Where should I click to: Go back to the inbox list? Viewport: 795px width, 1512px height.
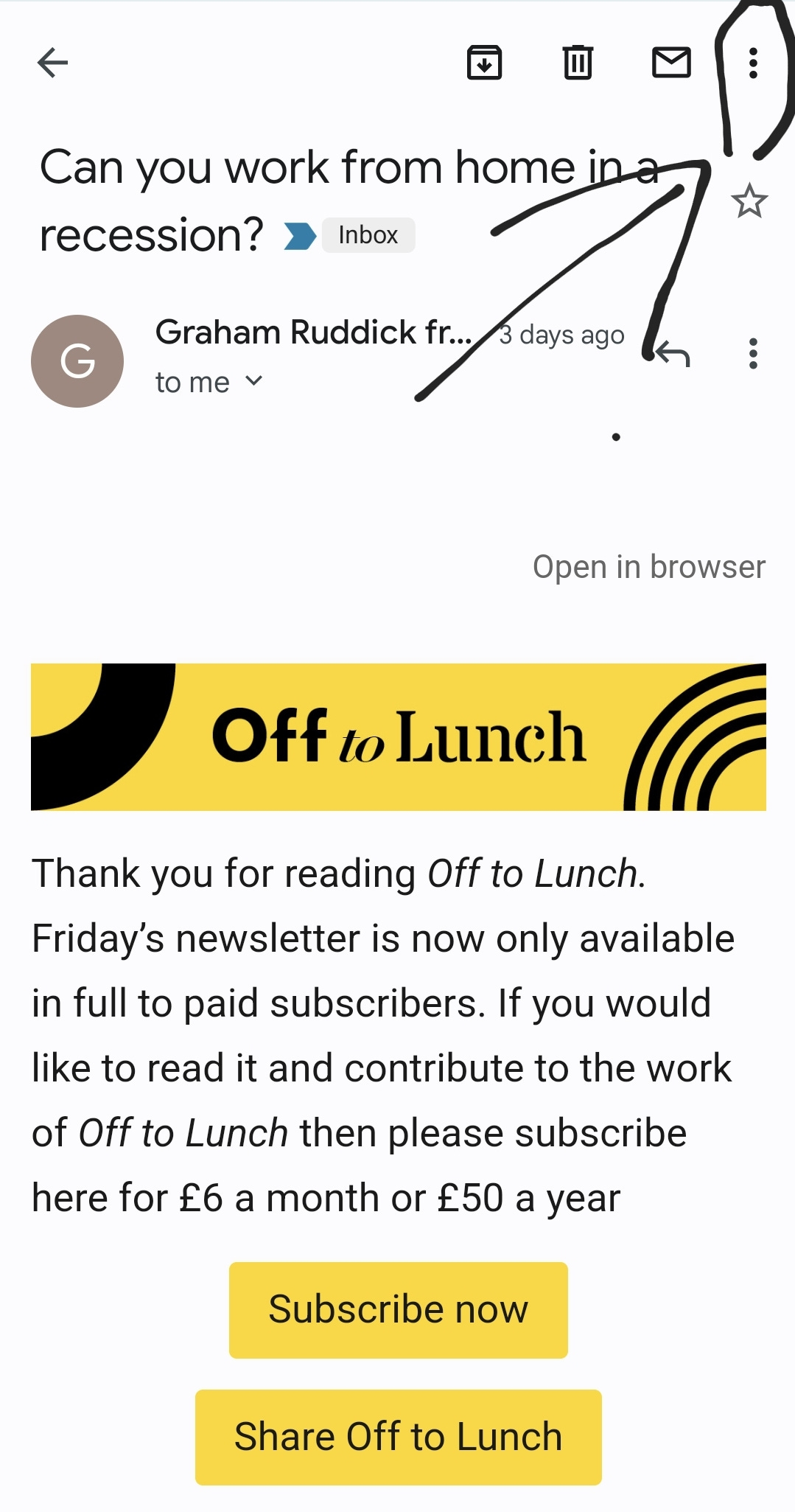(x=52, y=63)
